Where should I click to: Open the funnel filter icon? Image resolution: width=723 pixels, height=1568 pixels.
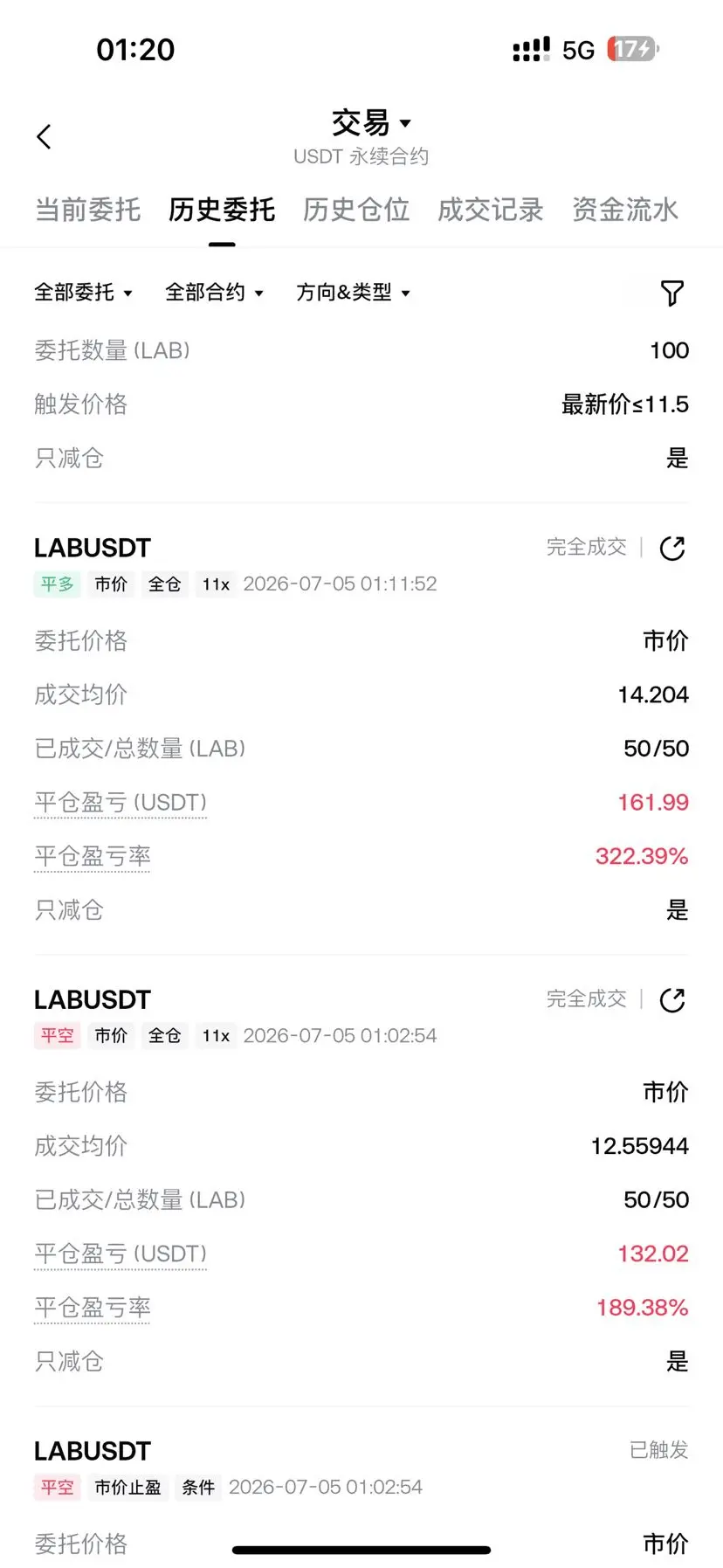pyautogui.click(x=671, y=293)
